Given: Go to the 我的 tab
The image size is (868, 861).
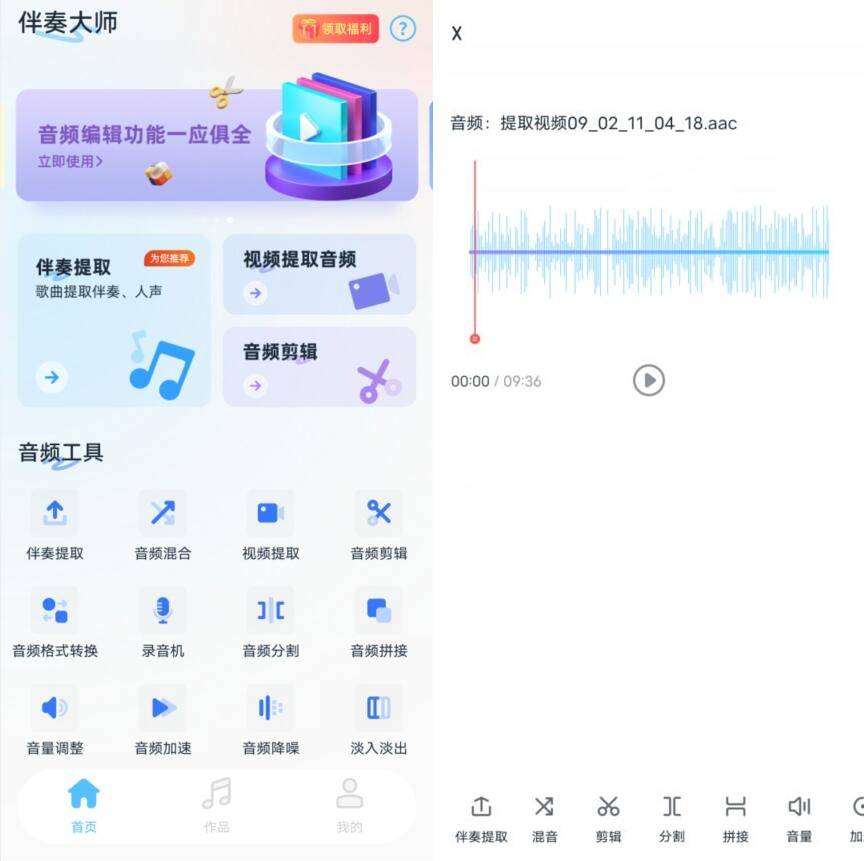Looking at the screenshot, I should 349,805.
